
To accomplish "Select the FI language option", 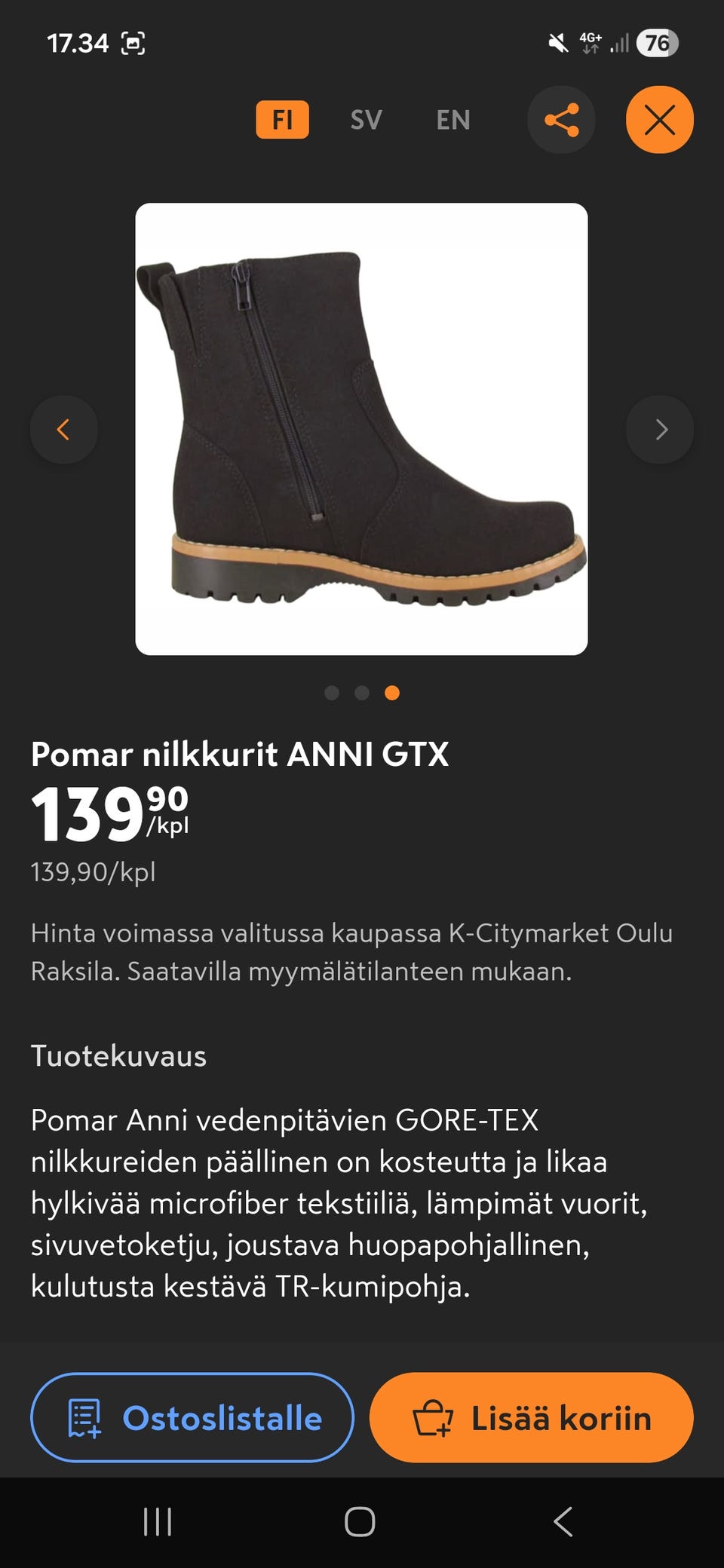I will click(282, 120).
